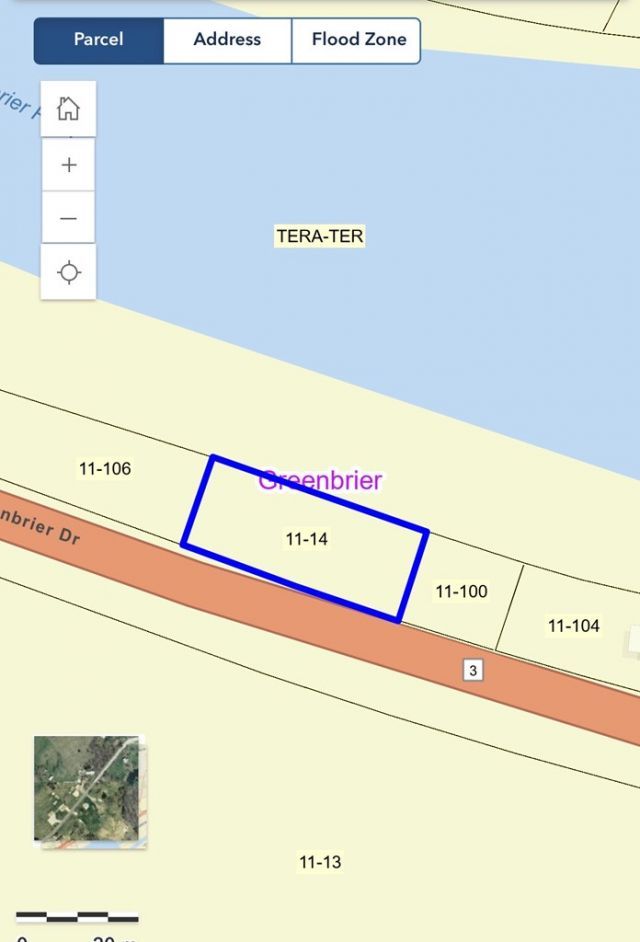Screen dimensions: 640x942
Task: Toggle the aerial imagery basemap thumbnail
Action: [89, 790]
